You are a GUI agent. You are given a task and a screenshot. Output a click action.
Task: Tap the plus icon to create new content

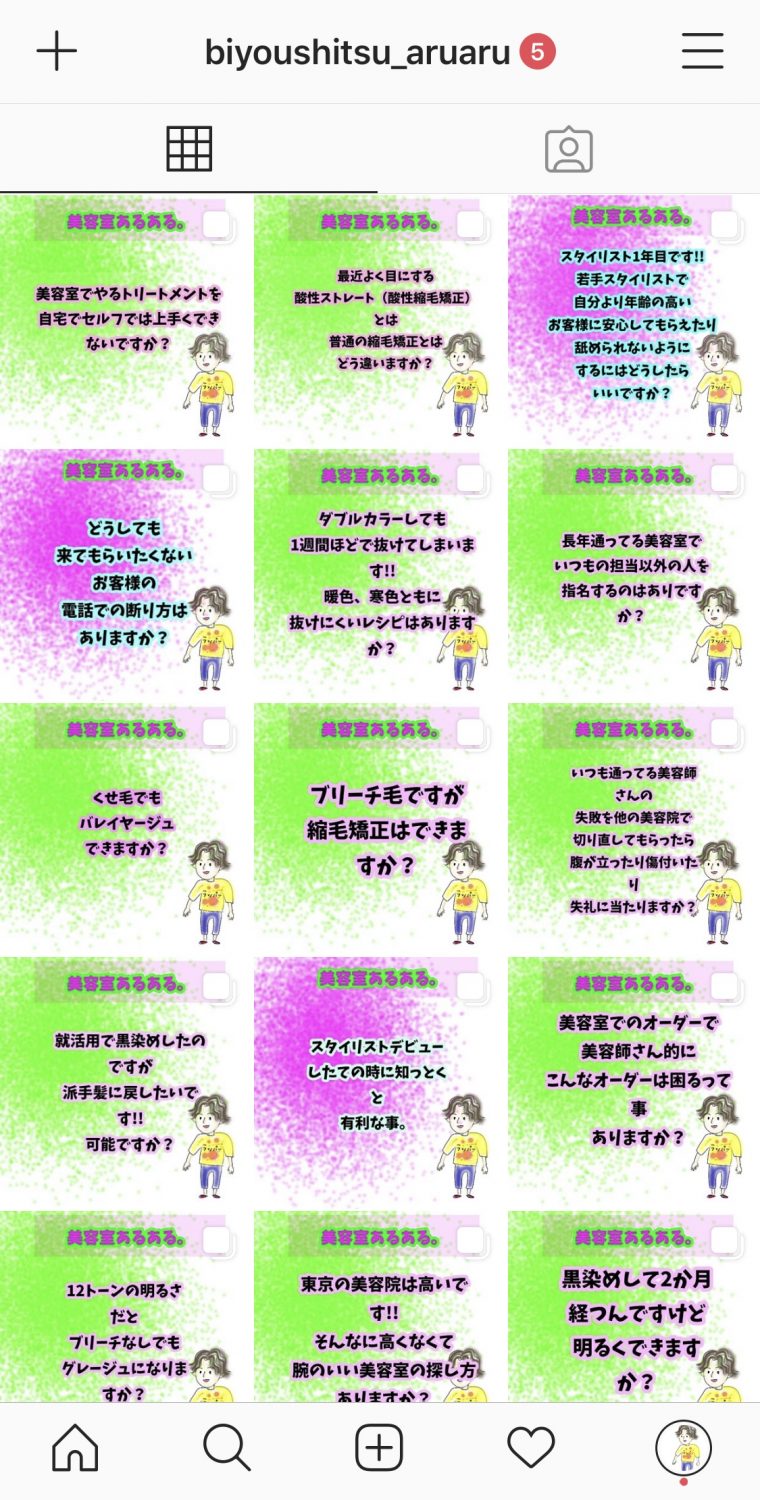point(57,51)
